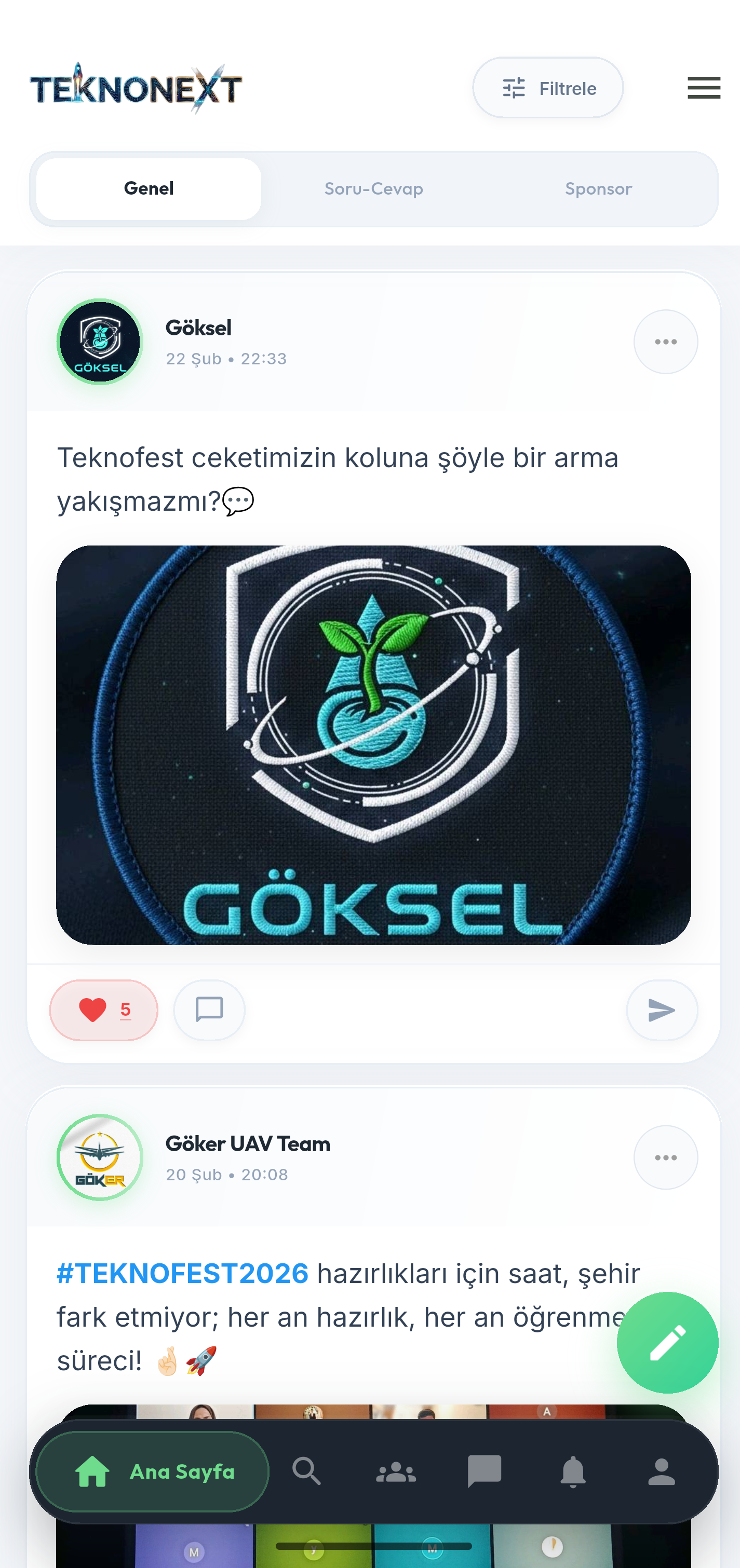The image size is (740, 1568).
Task: Share Göksel's post using the send icon
Action: tap(662, 1010)
